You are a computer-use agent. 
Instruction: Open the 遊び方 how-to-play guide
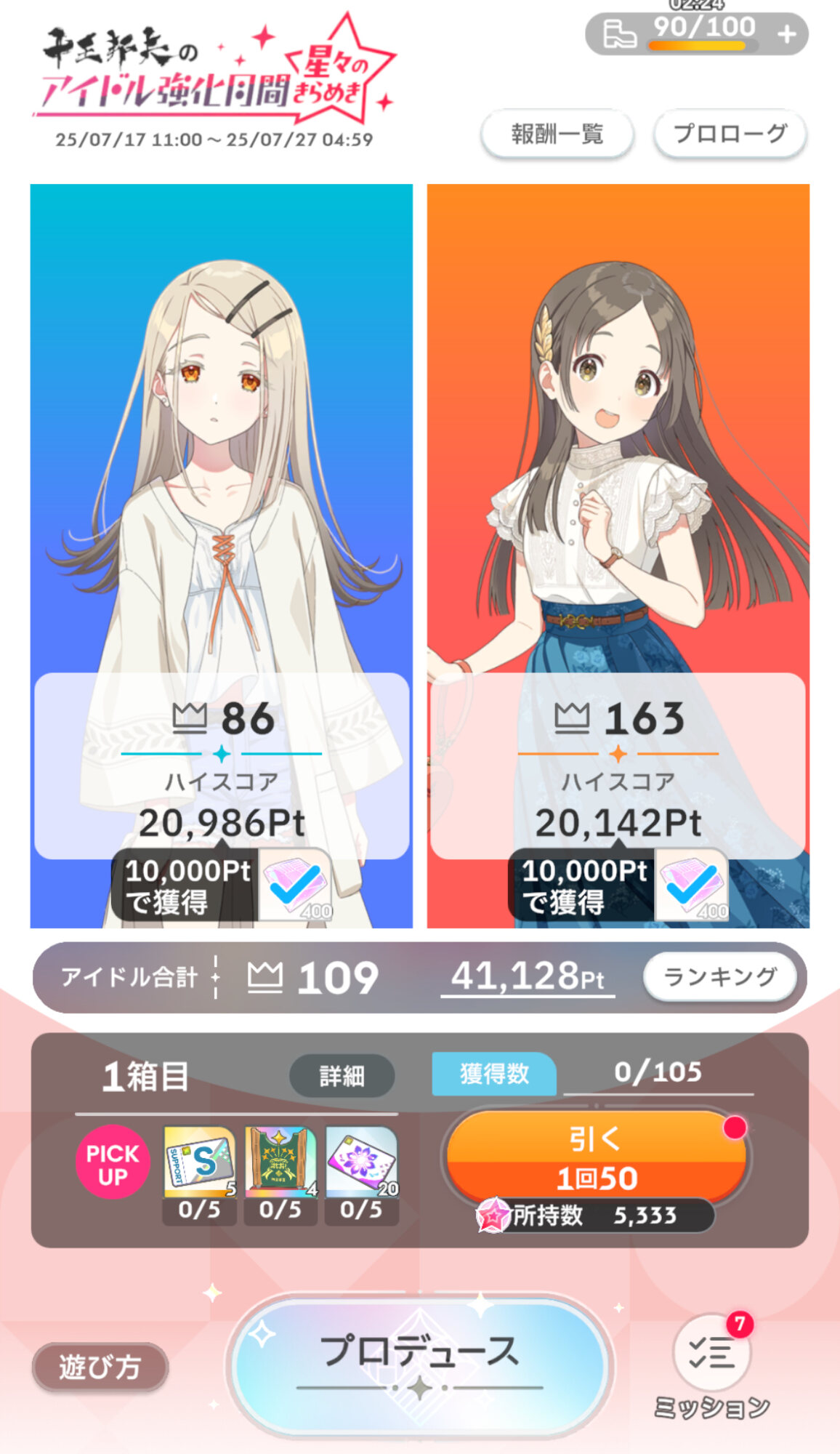click(100, 1367)
